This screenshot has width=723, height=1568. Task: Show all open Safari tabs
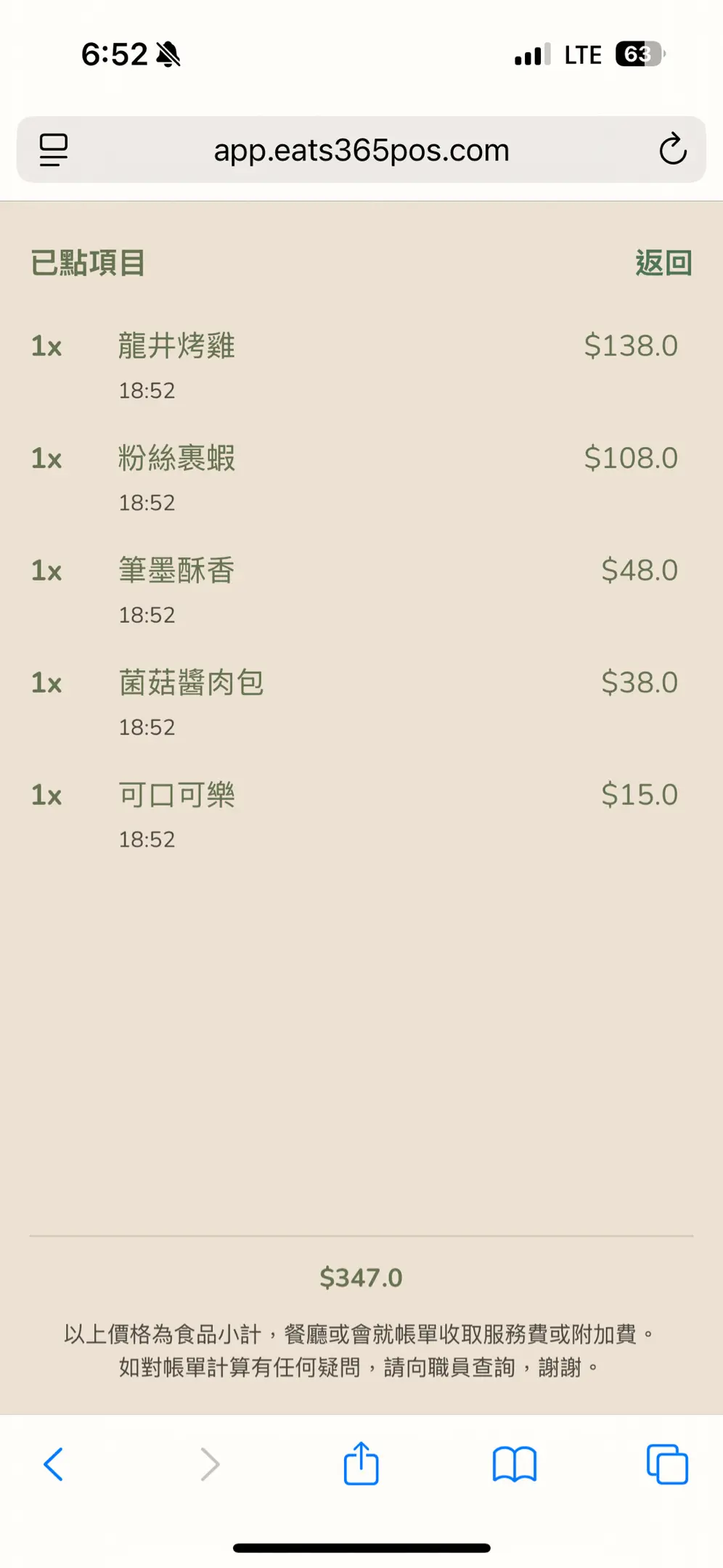[666, 1464]
